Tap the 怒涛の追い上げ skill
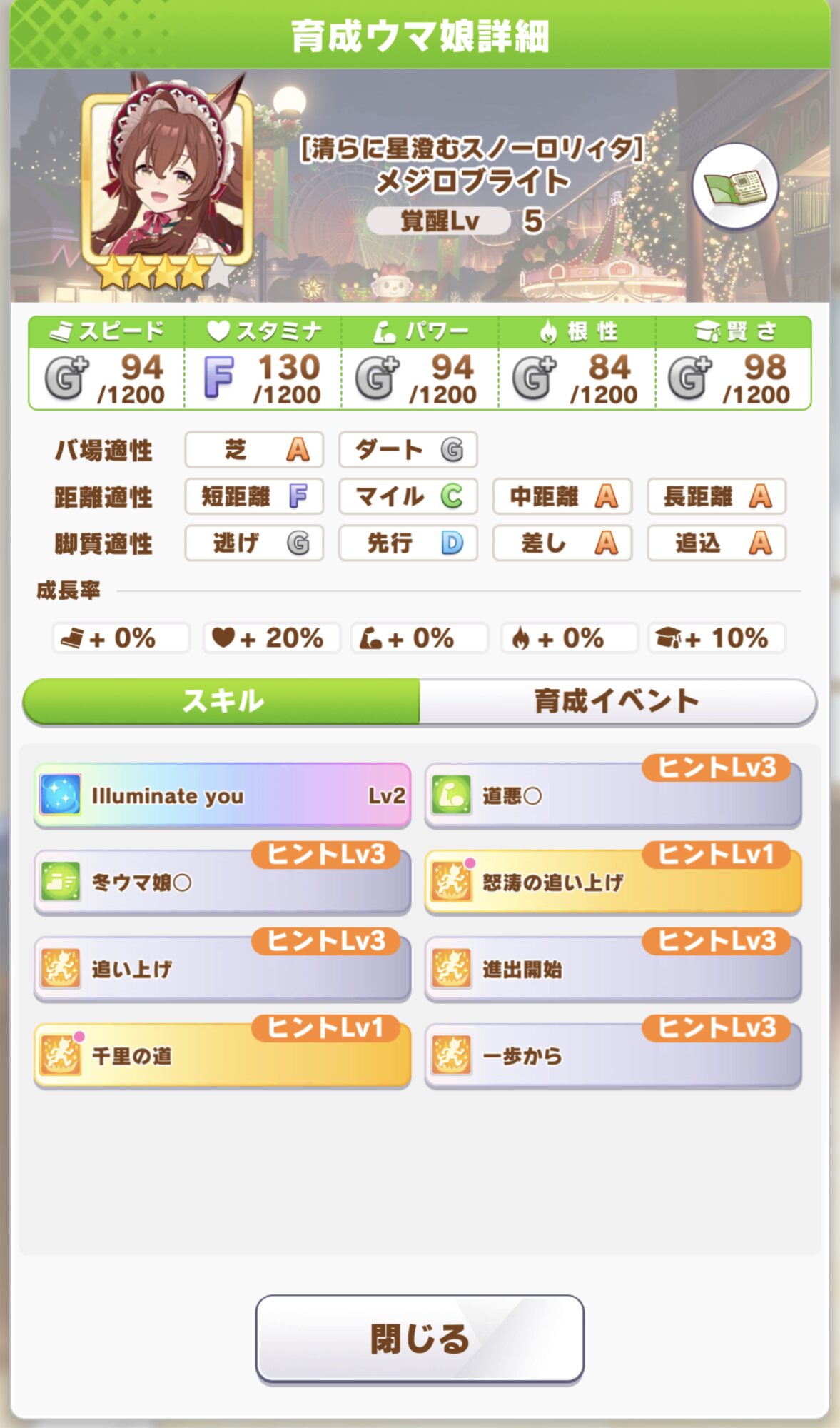Image resolution: width=840 pixels, height=1428 pixels. tap(612, 883)
